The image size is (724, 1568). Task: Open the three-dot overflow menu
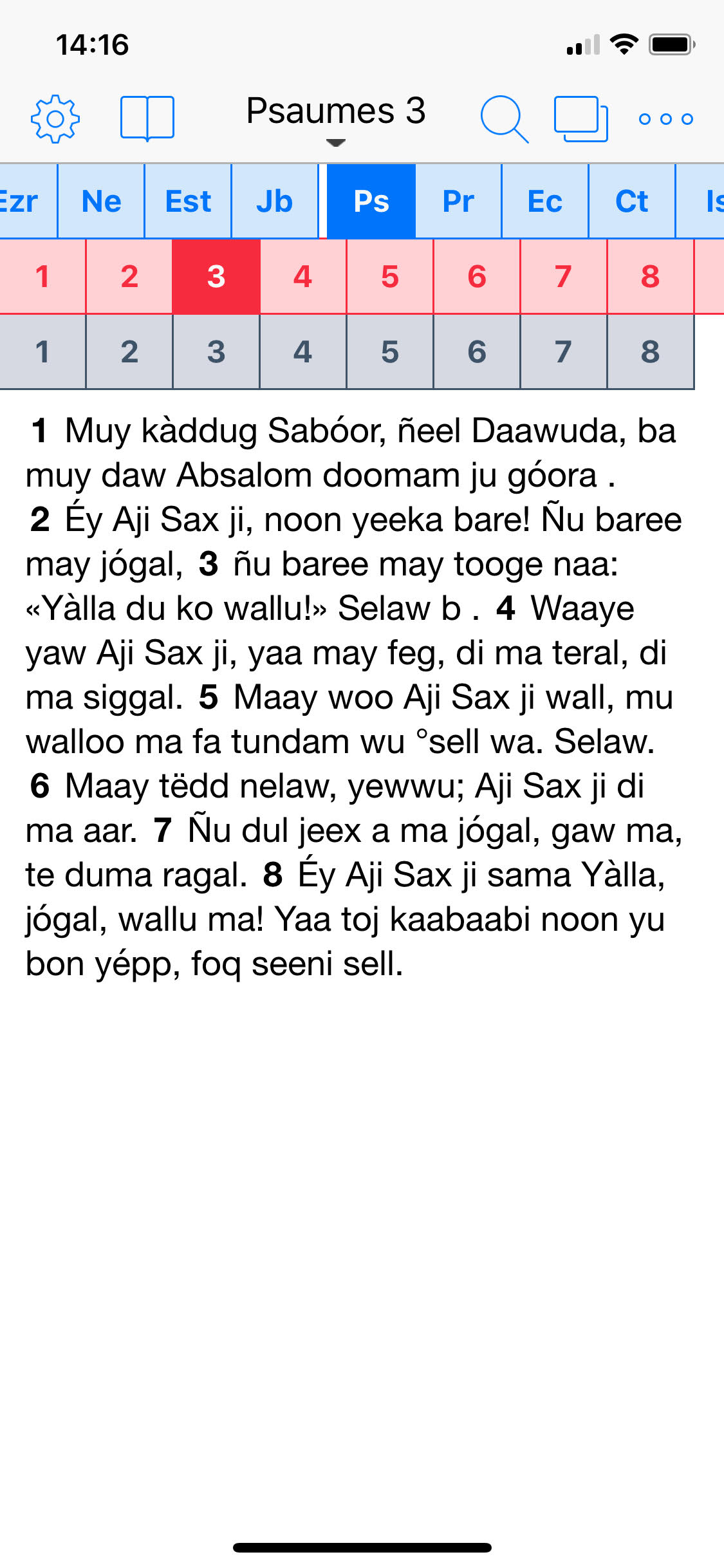click(x=665, y=119)
